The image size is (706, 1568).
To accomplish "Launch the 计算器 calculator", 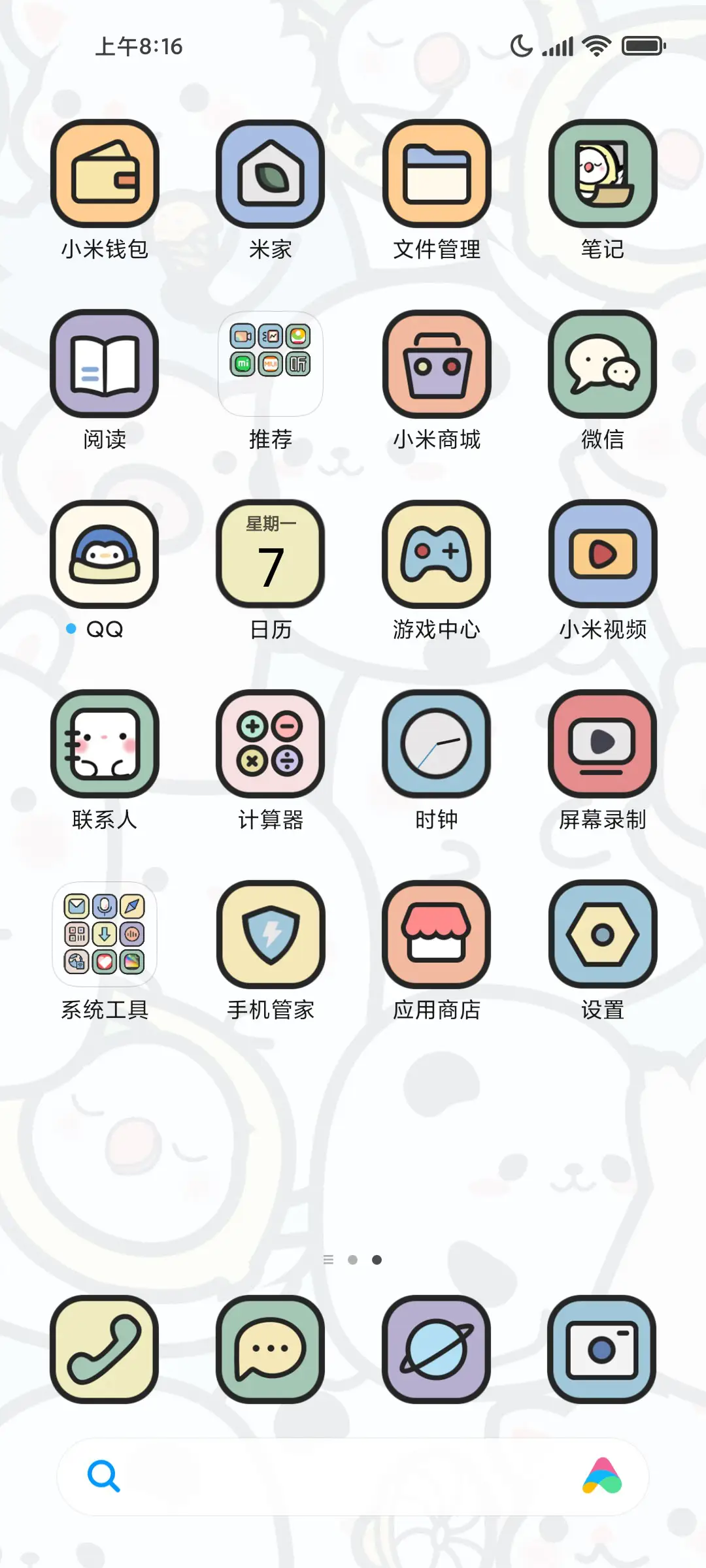I will pyautogui.click(x=271, y=743).
